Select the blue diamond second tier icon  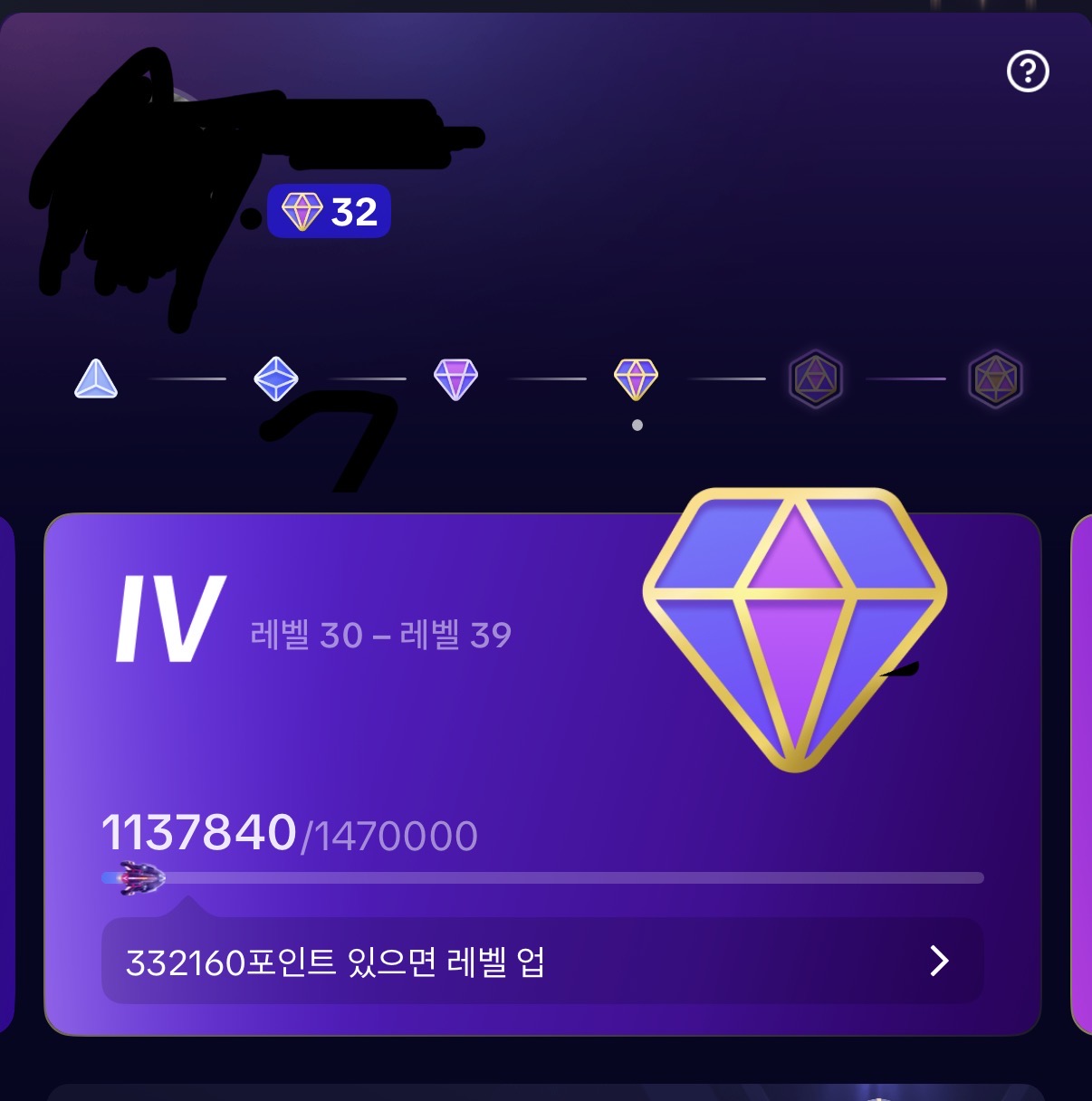[276, 379]
